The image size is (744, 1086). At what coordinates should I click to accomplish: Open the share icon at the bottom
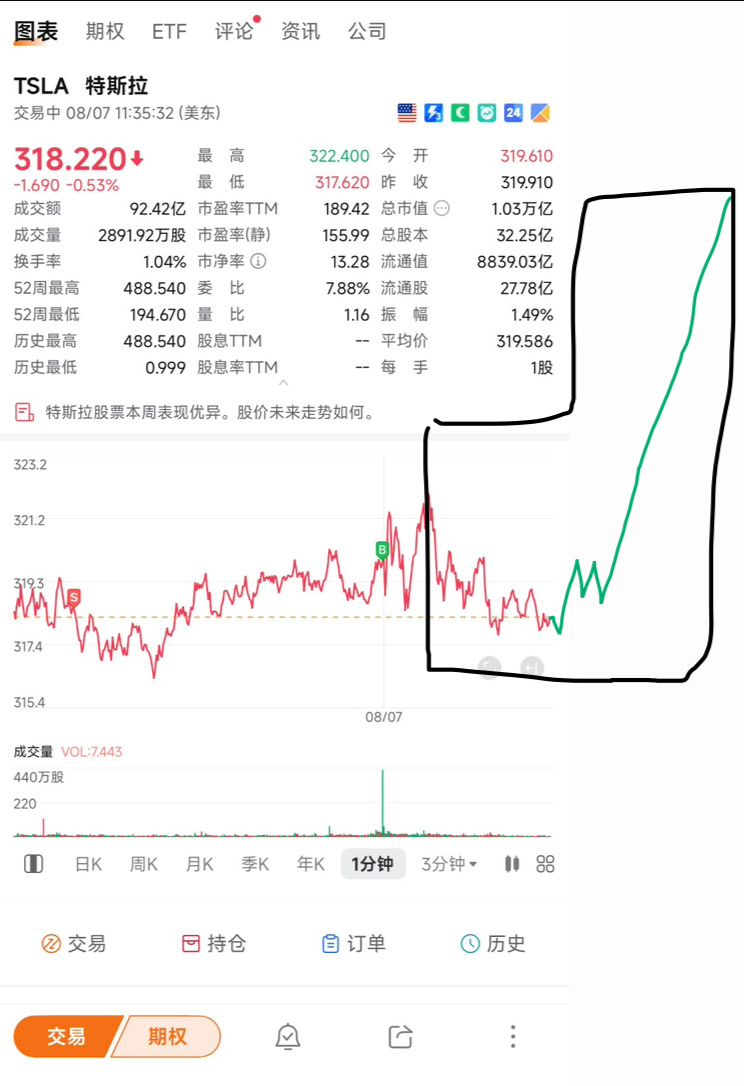click(x=399, y=1037)
